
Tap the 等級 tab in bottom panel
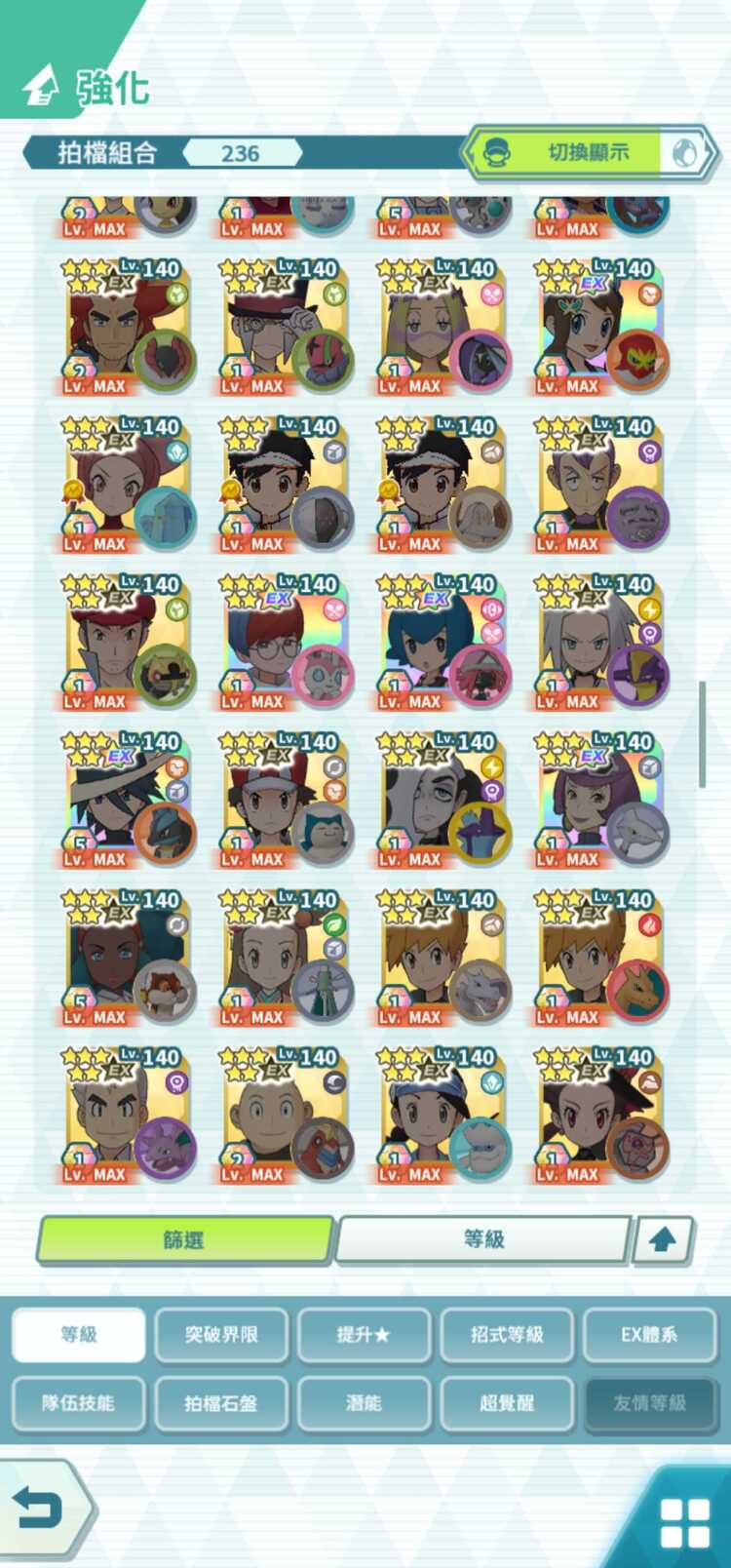click(x=78, y=1334)
